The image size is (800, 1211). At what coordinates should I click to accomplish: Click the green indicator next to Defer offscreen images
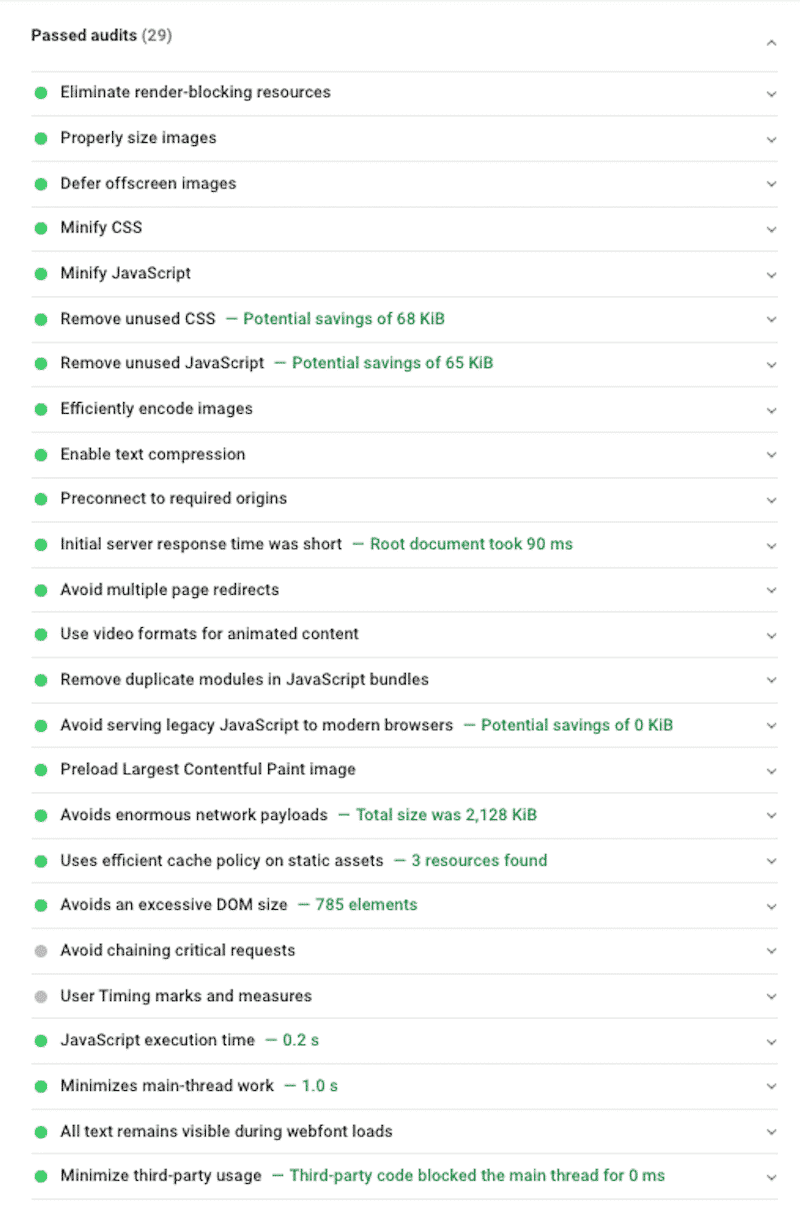[40, 183]
